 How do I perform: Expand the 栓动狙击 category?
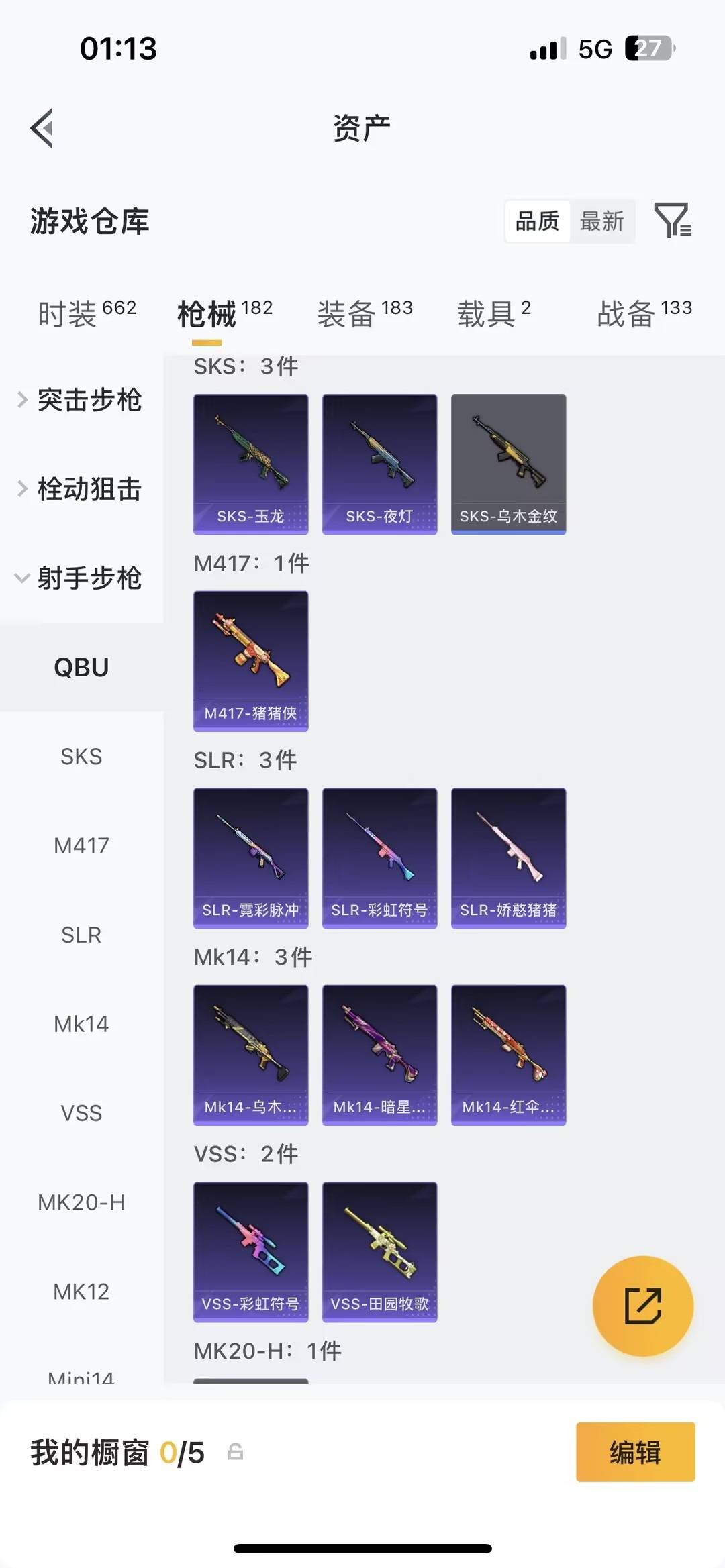click(x=89, y=490)
